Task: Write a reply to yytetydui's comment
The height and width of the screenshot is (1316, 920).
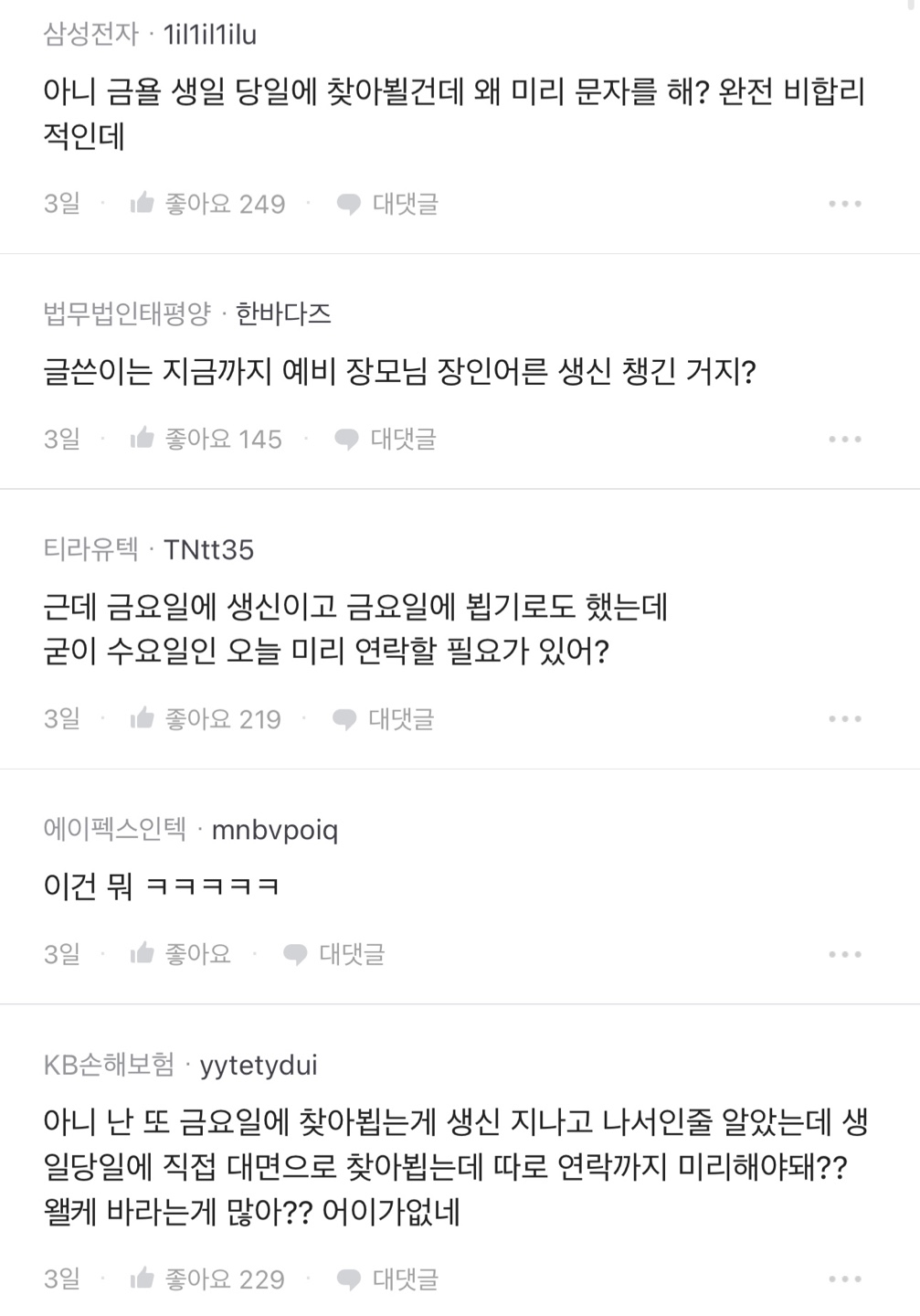Action: tap(387, 1279)
